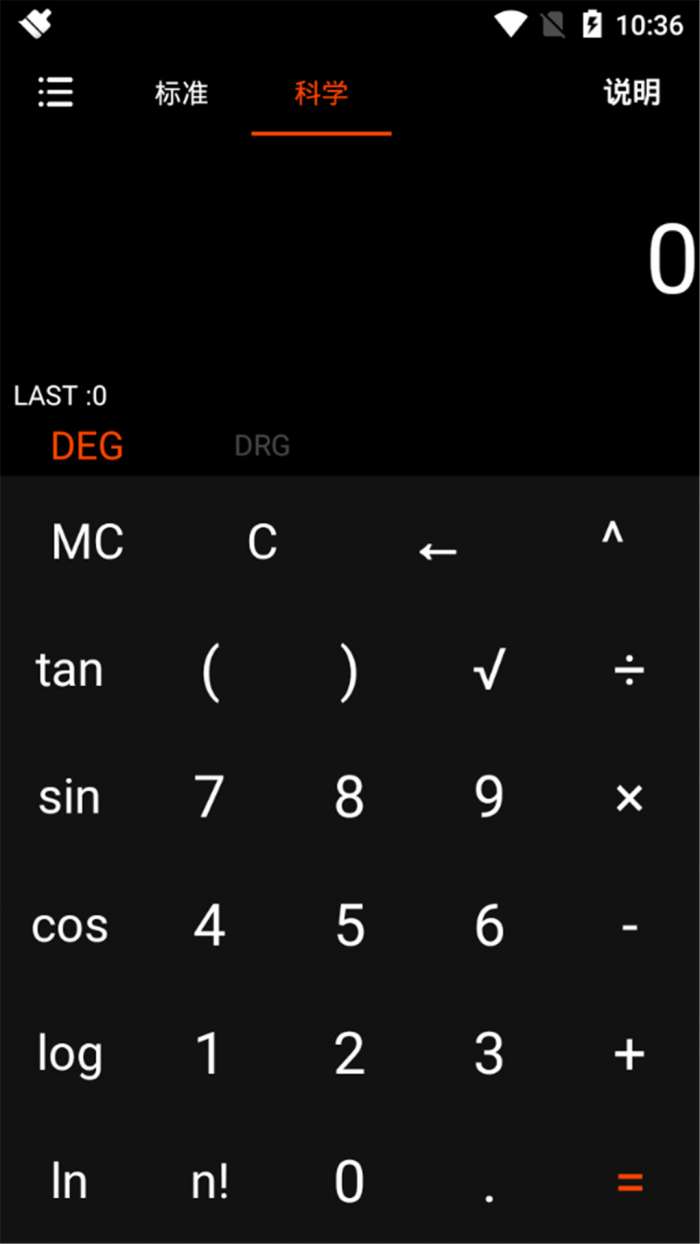The image size is (700, 1244).
Task: Tap the log function key
Action: point(70,1054)
